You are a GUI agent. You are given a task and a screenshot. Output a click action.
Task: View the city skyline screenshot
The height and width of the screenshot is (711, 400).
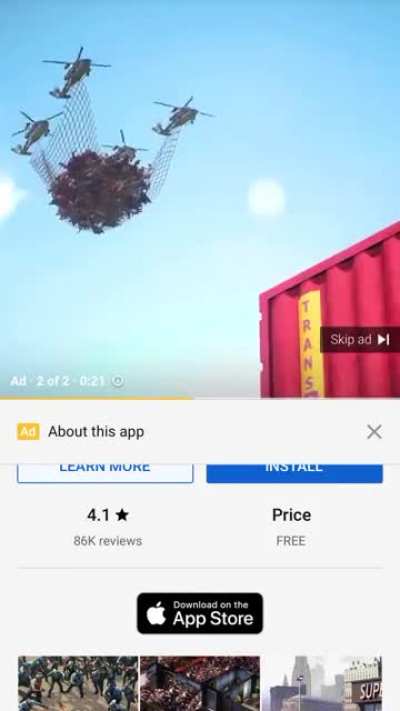tap(322, 683)
